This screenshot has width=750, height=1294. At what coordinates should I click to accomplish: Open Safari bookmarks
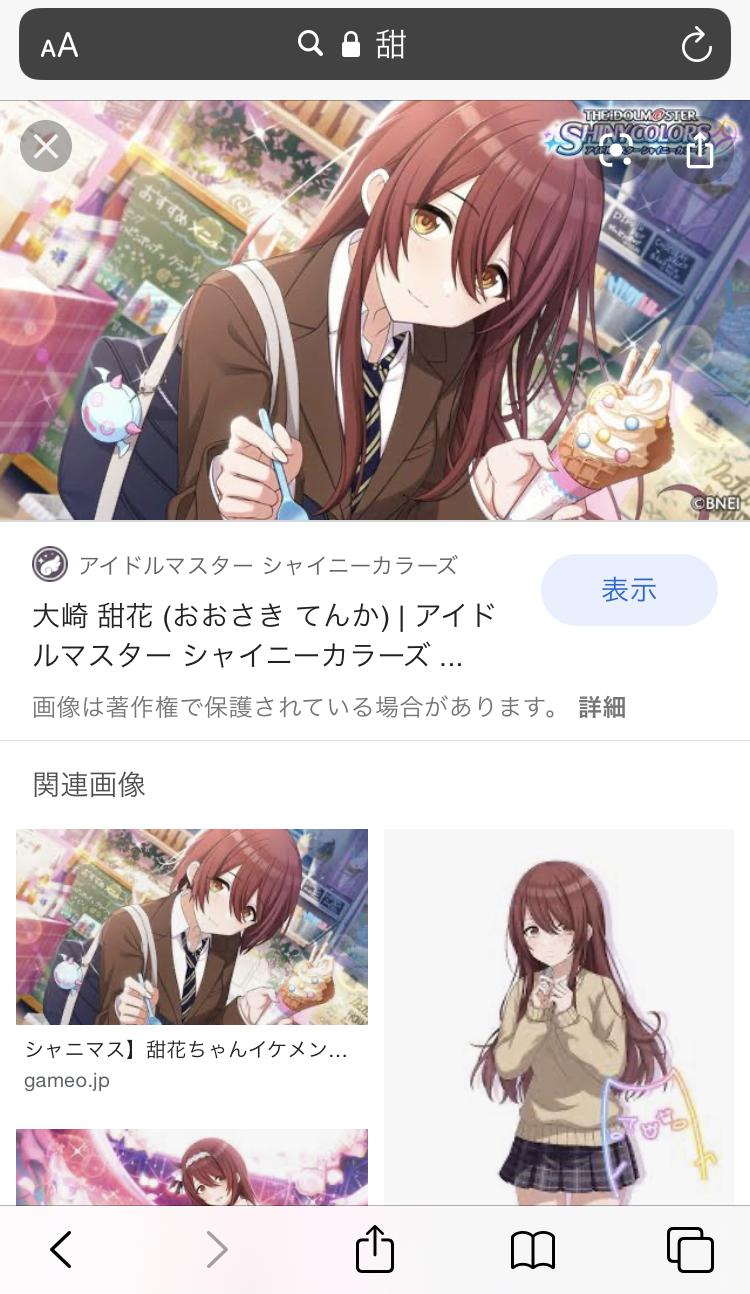(533, 1249)
